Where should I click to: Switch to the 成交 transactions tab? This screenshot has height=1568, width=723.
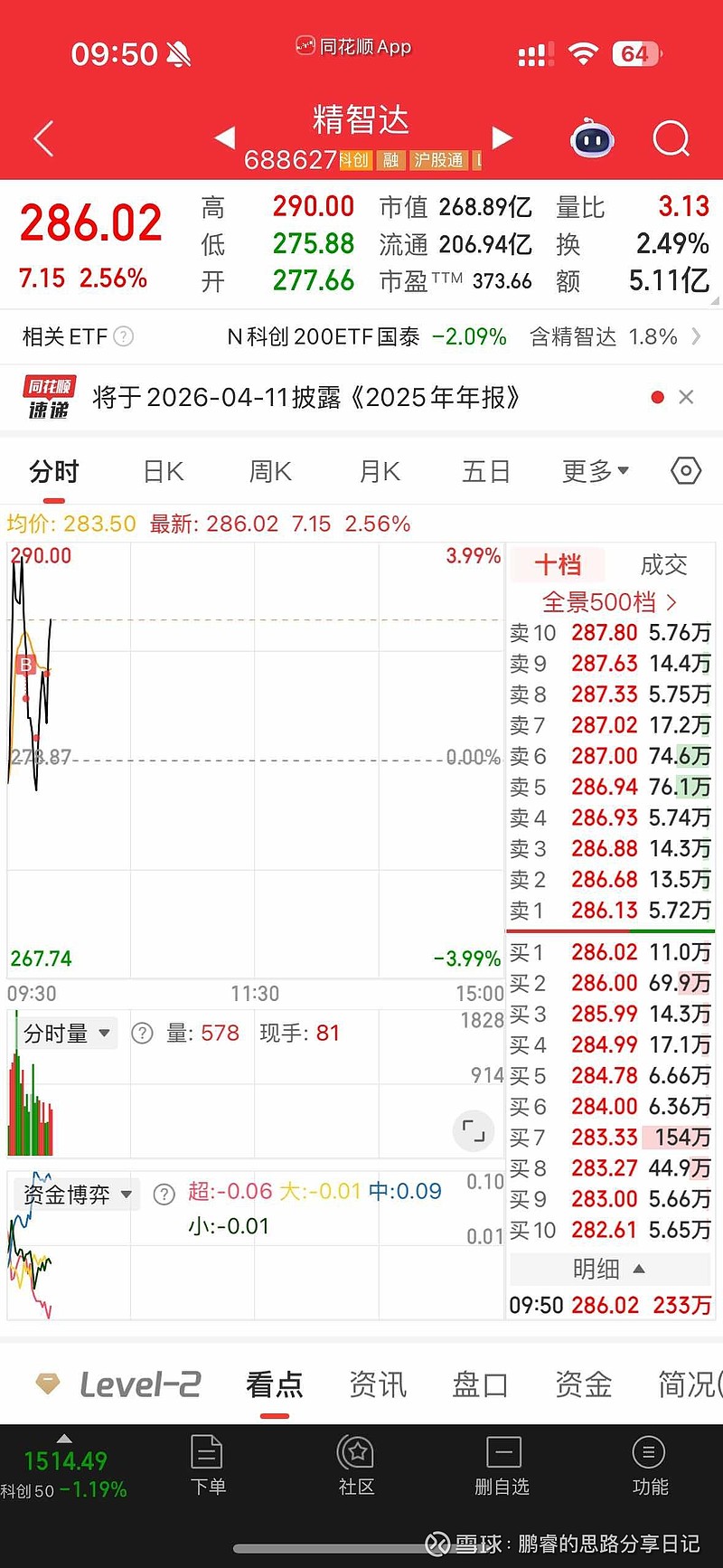pyautogui.click(x=662, y=563)
